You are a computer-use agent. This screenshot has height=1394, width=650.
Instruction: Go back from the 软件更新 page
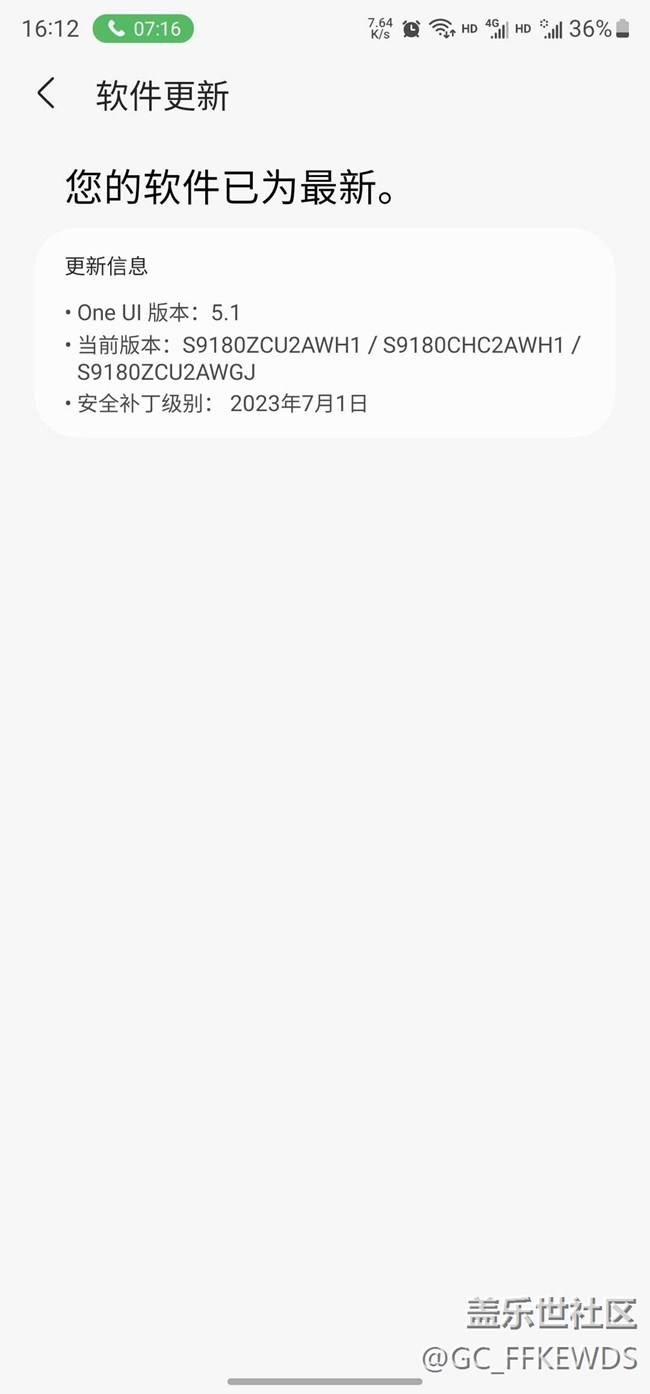pyautogui.click(x=46, y=94)
